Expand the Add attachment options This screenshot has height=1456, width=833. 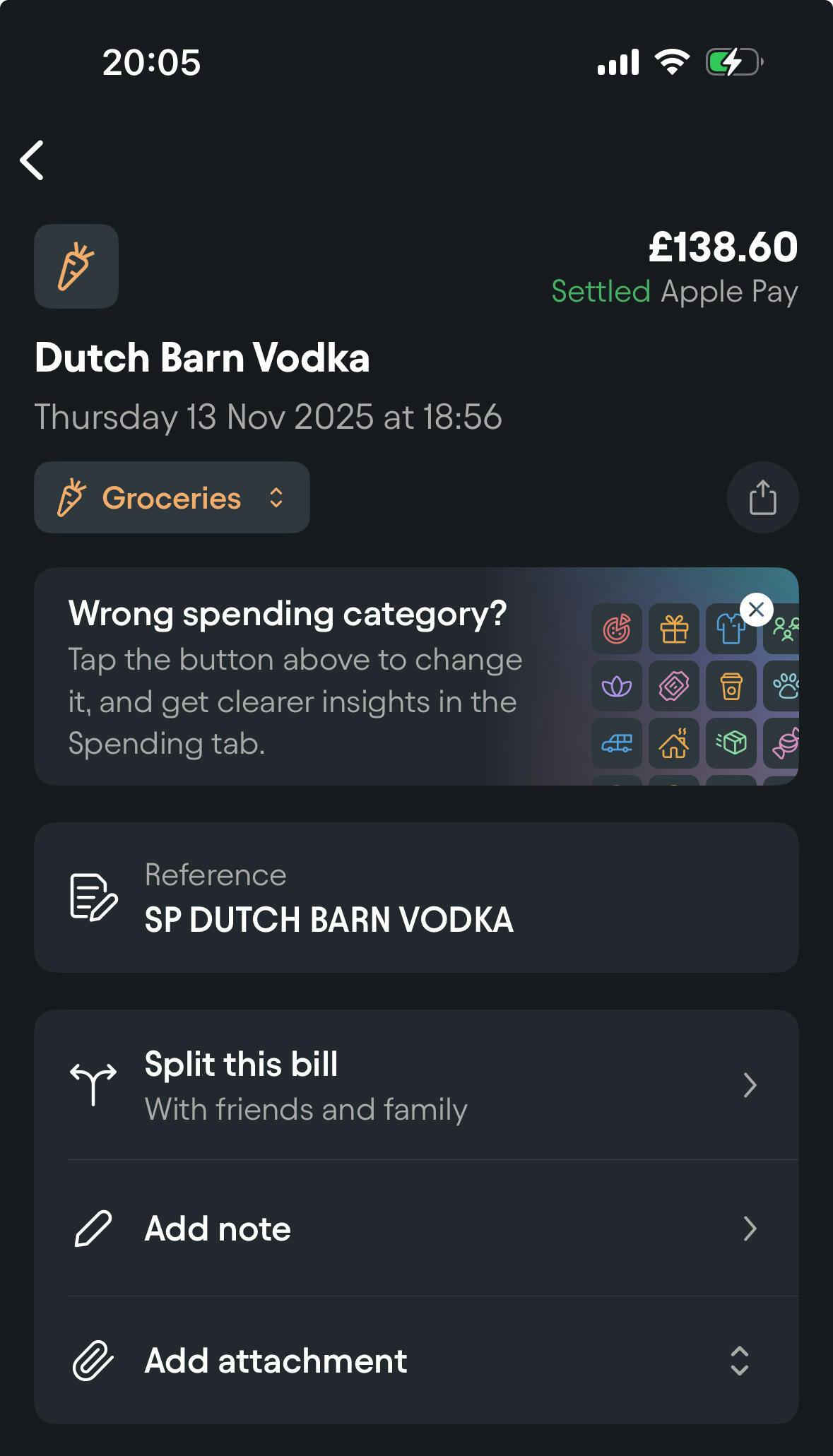coord(416,1361)
